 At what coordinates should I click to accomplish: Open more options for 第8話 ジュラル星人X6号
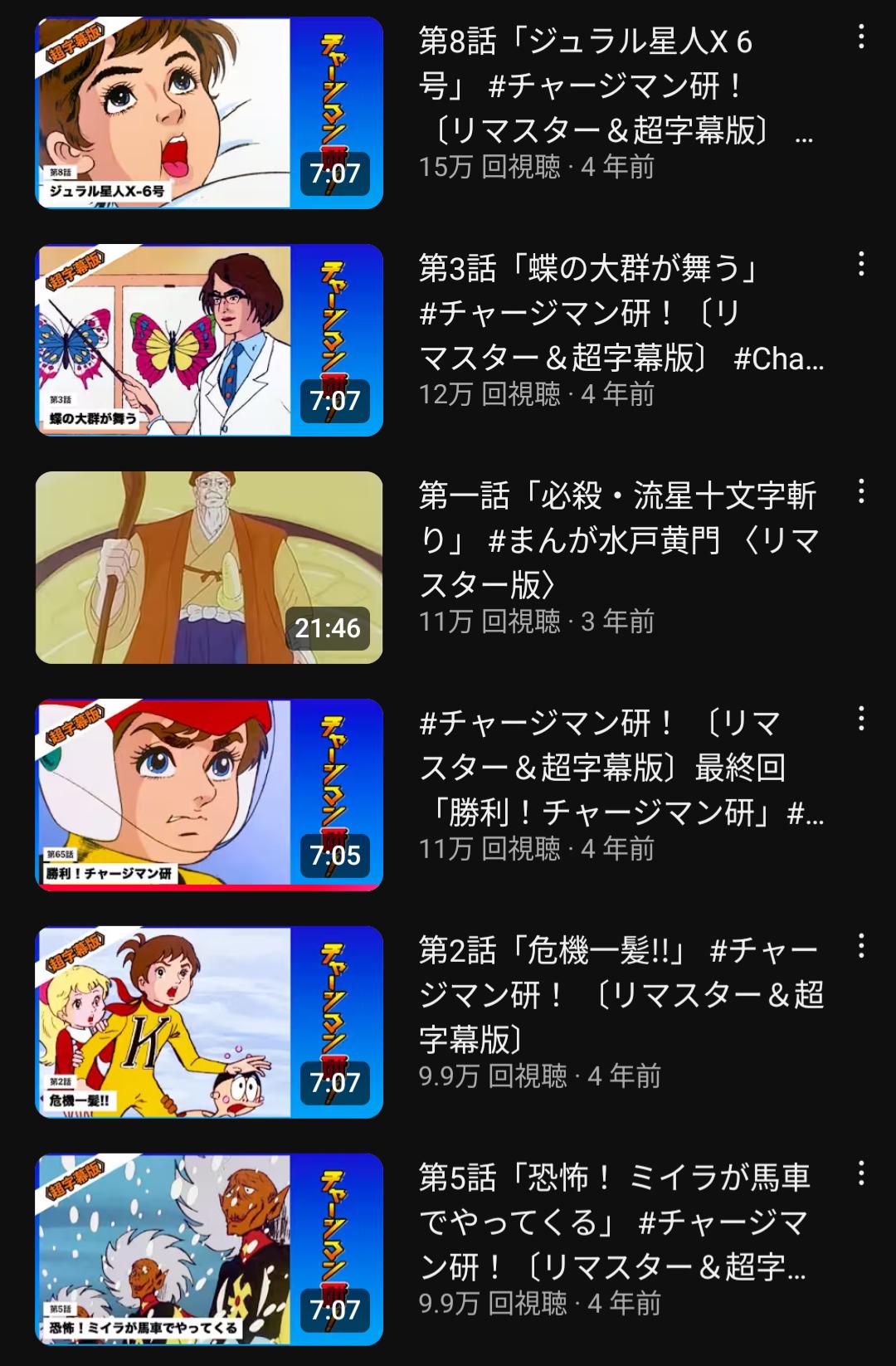pyautogui.click(x=861, y=37)
